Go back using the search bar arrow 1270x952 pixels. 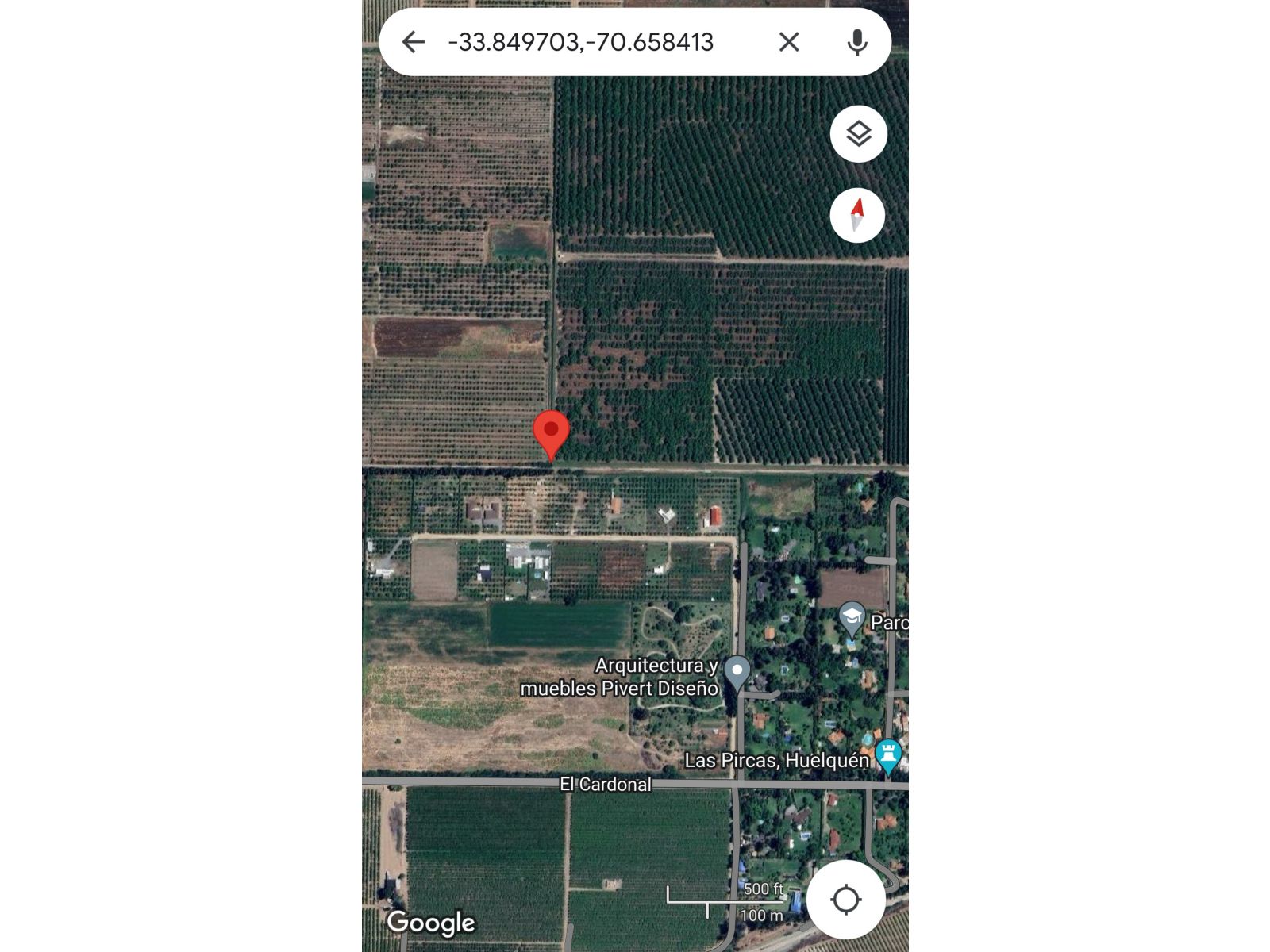pos(414,42)
